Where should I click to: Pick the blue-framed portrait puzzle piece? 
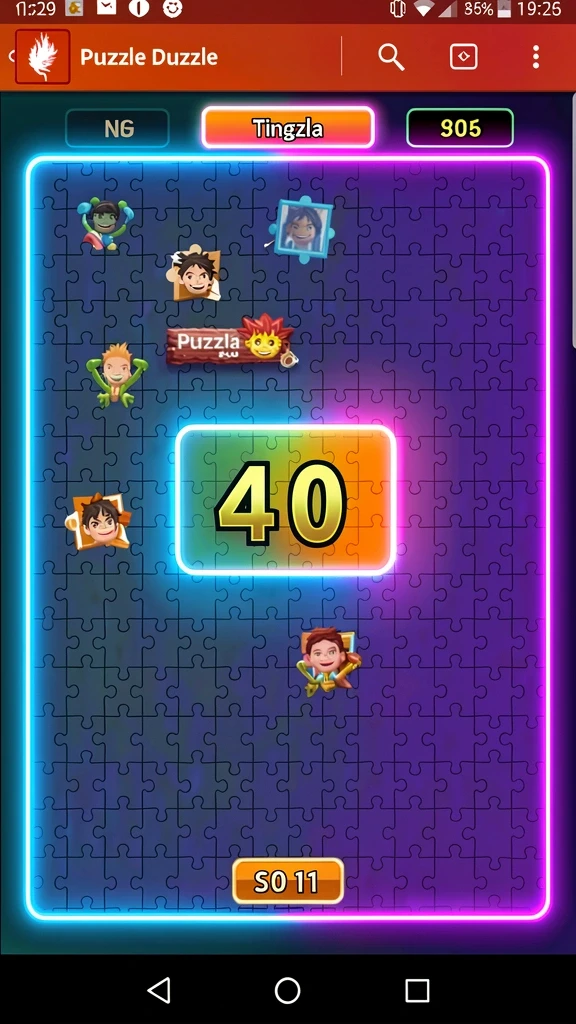pyautogui.click(x=301, y=229)
